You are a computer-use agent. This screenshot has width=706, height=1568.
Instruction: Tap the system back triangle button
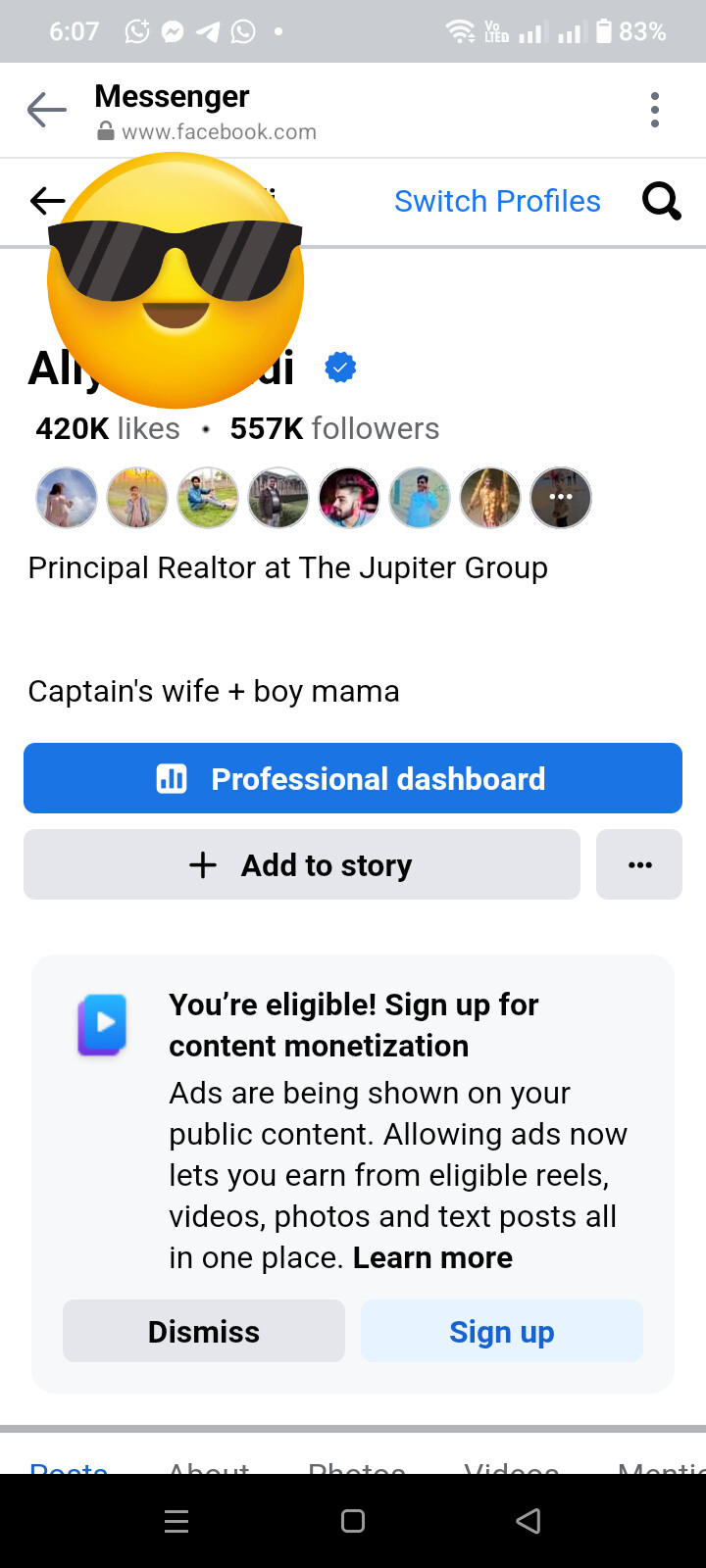(x=529, y=1521)
